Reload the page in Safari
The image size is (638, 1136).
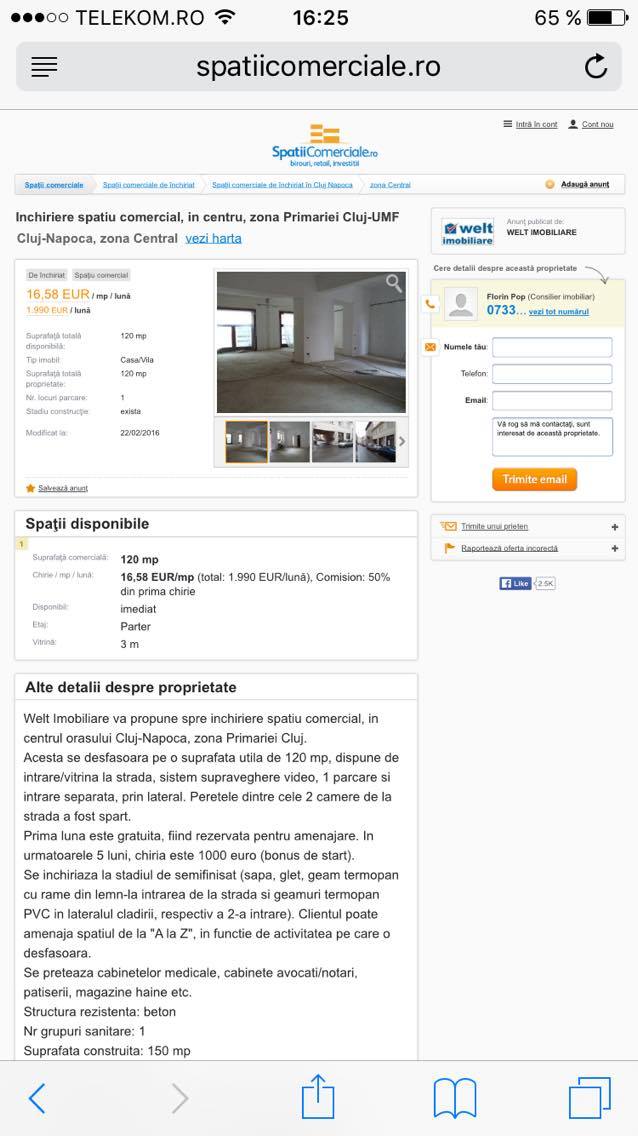595,67
